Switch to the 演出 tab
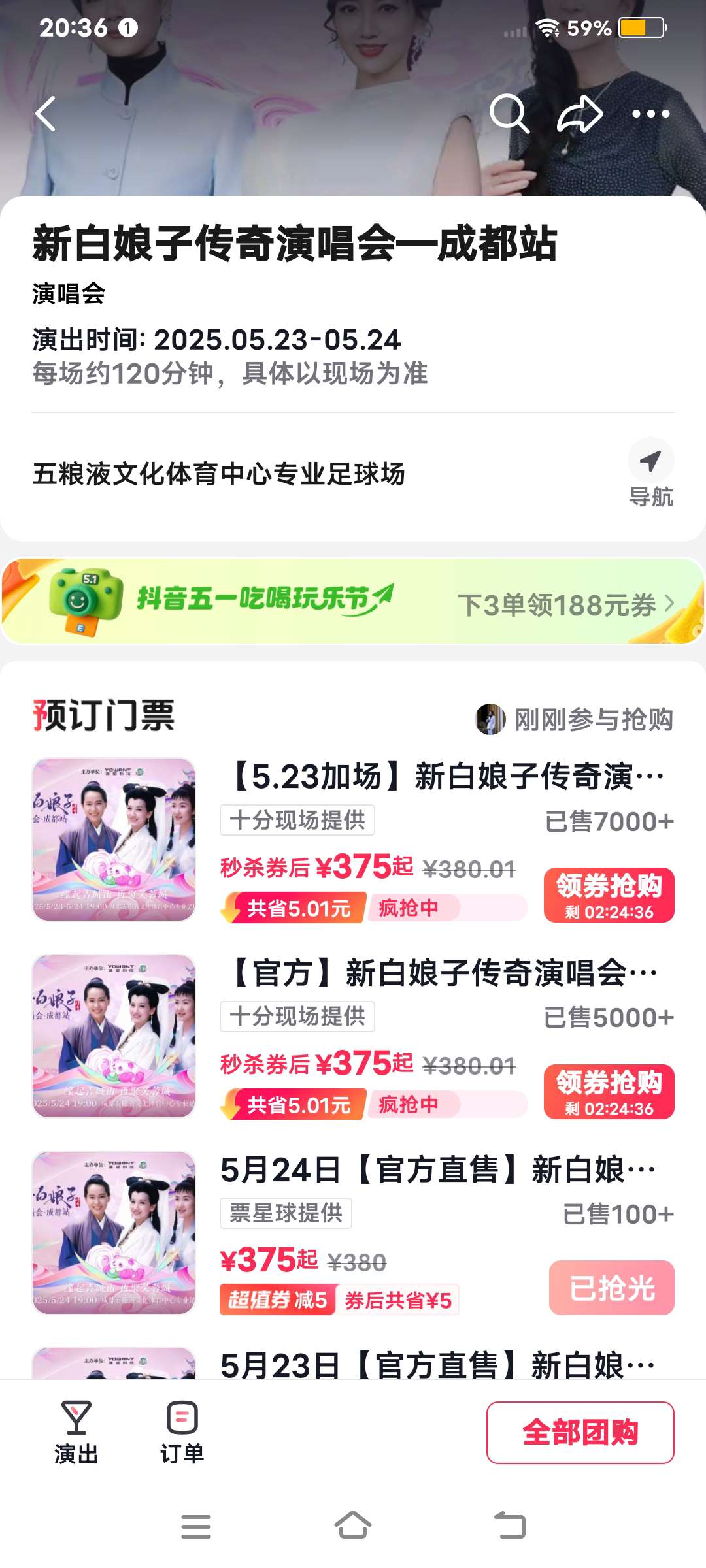The image size is (706, 1568). pyautogui.click(x=76, y=1432)
